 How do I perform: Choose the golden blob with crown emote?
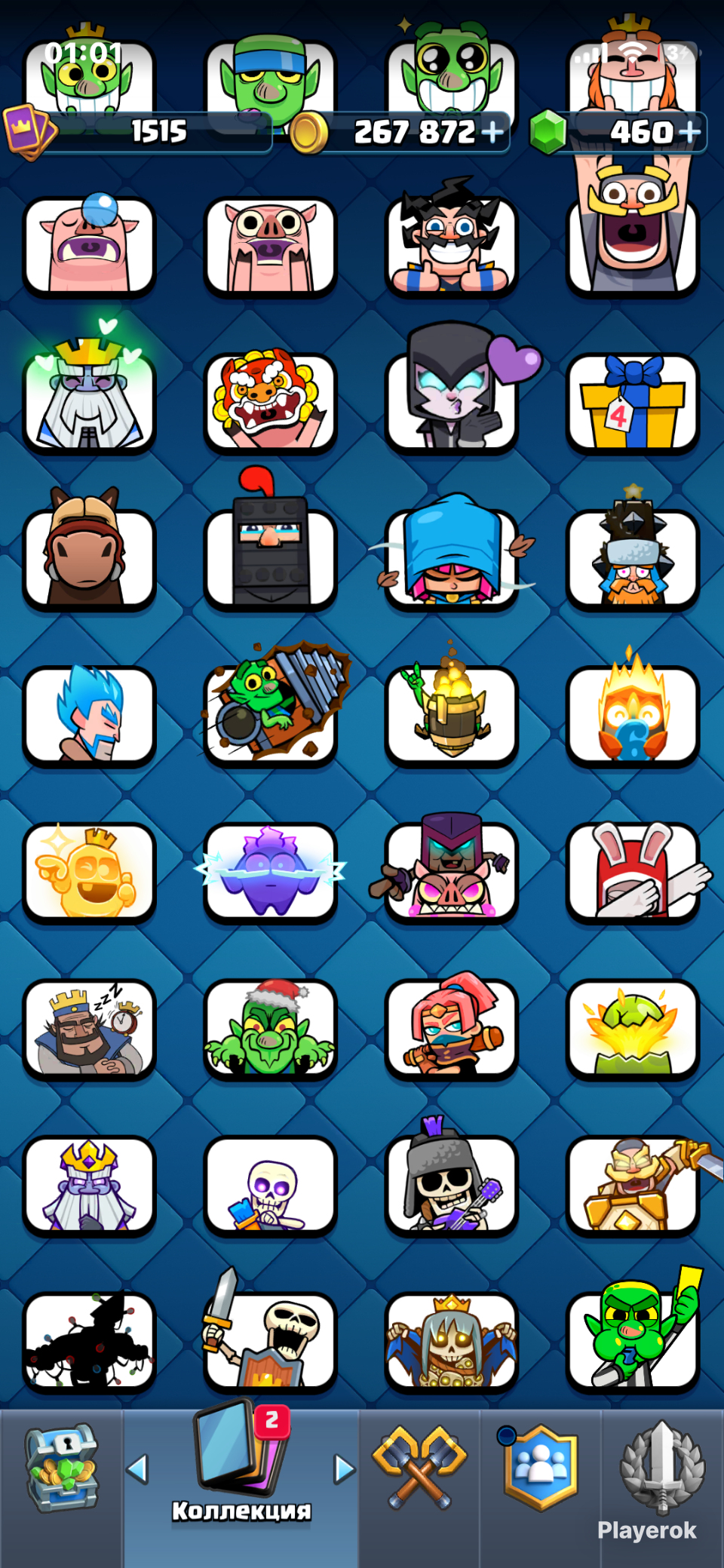[x=89, y=873]
